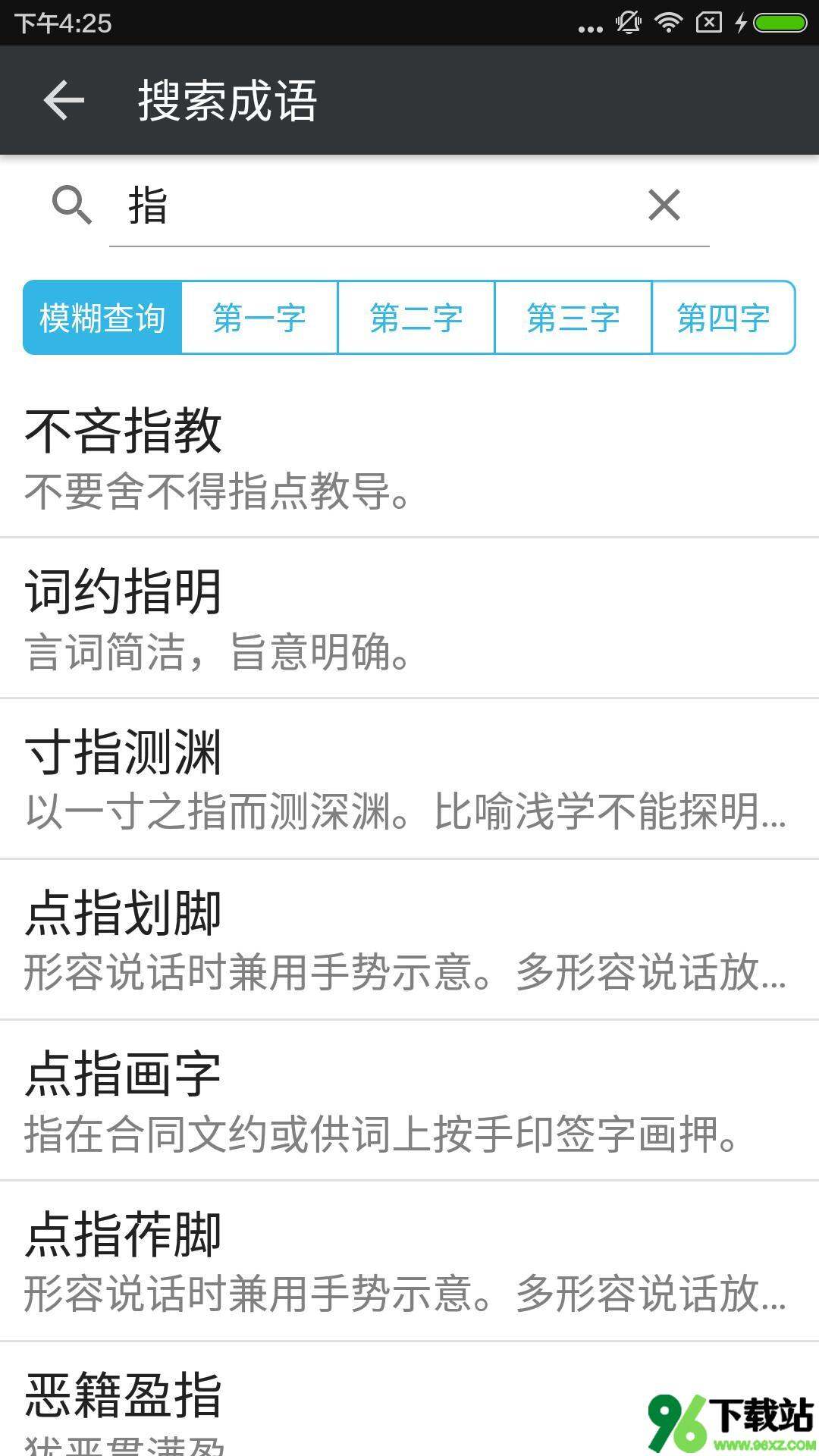Open the idiom 不吝指教

[x=409, y=458]
